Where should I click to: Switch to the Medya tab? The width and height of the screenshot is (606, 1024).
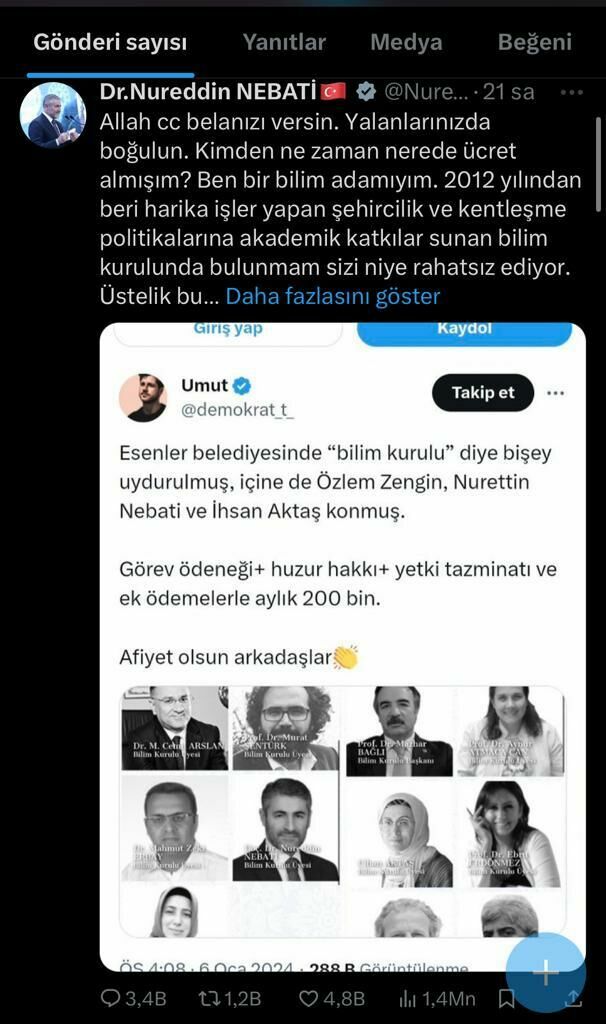406,42
